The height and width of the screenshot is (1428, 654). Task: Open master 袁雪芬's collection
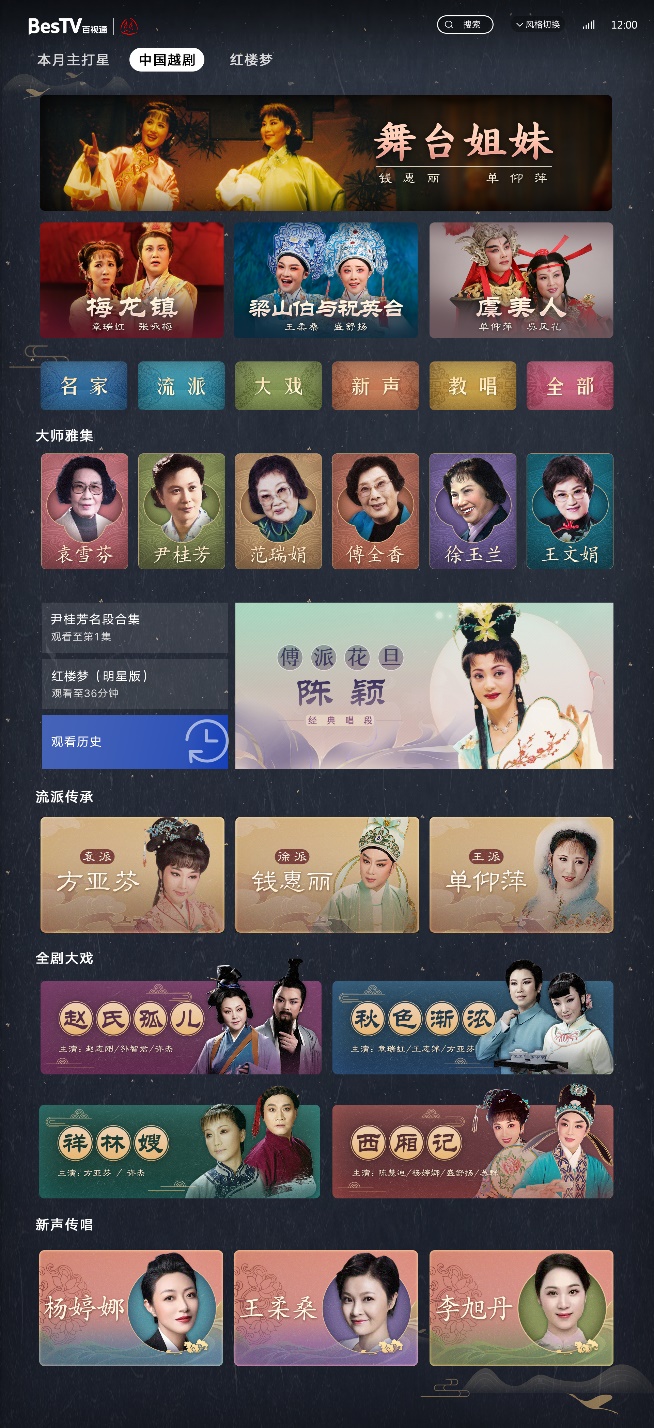point(84,511)
